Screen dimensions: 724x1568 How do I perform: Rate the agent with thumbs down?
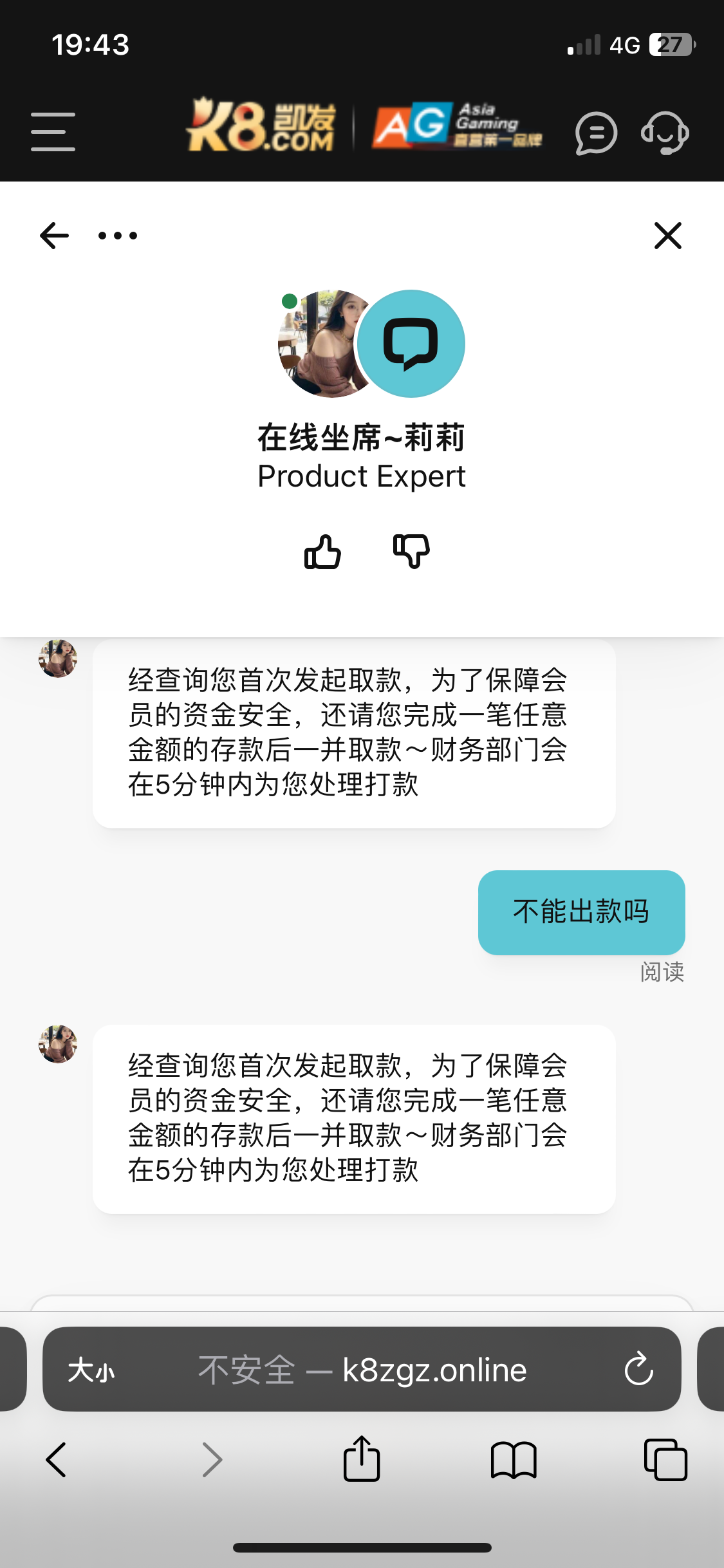pyautogui.click(x=411, y=552)
